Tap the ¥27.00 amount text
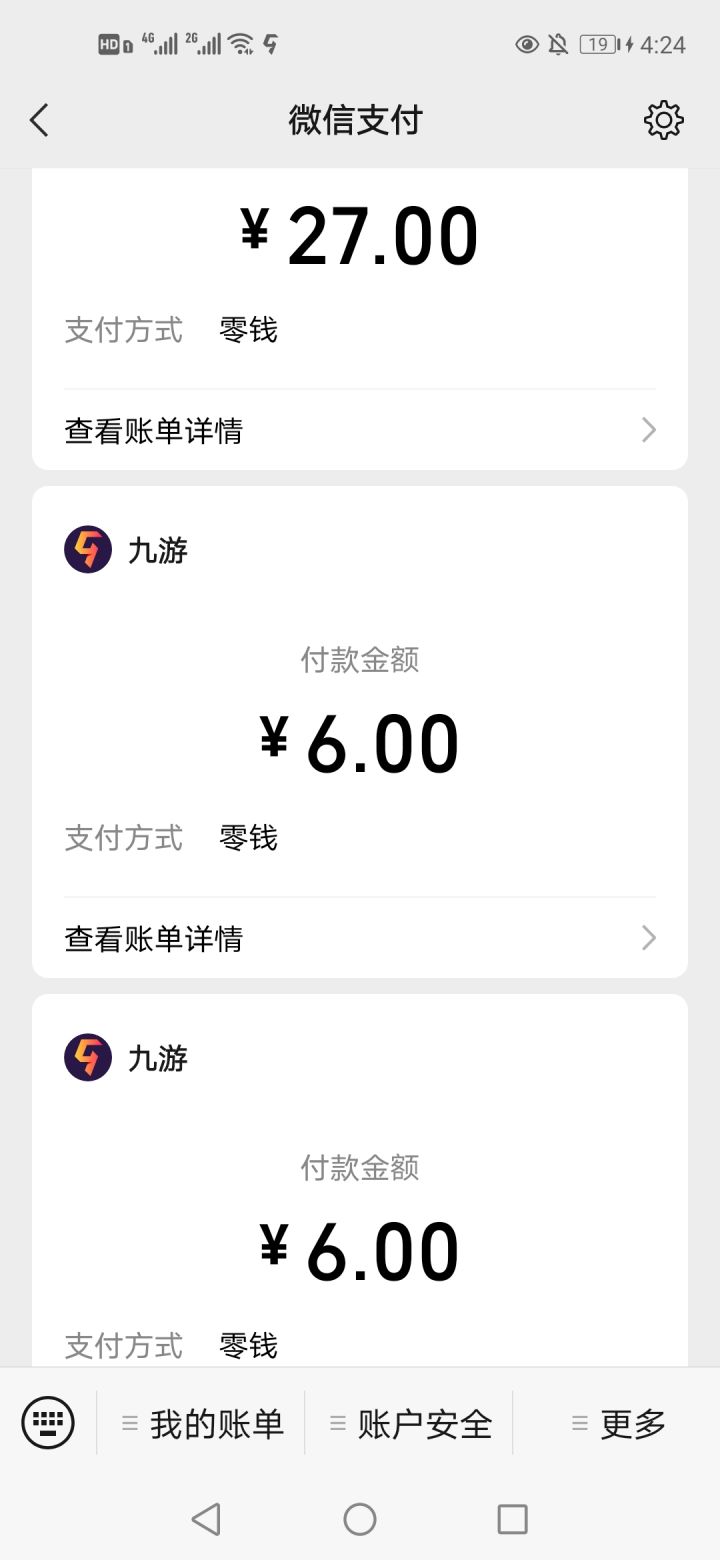Viewport: 720px width, 1560px height. [x=360, y=232]
